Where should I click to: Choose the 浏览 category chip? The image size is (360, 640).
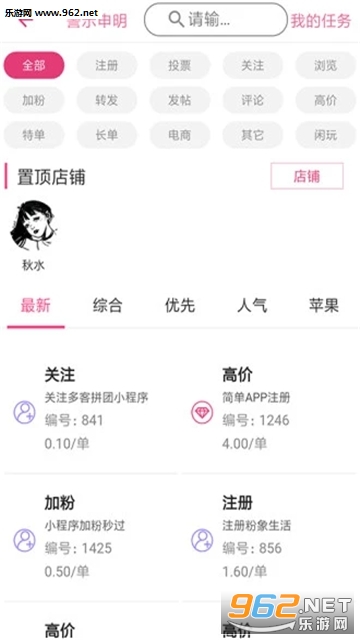(x=326, y=65)
